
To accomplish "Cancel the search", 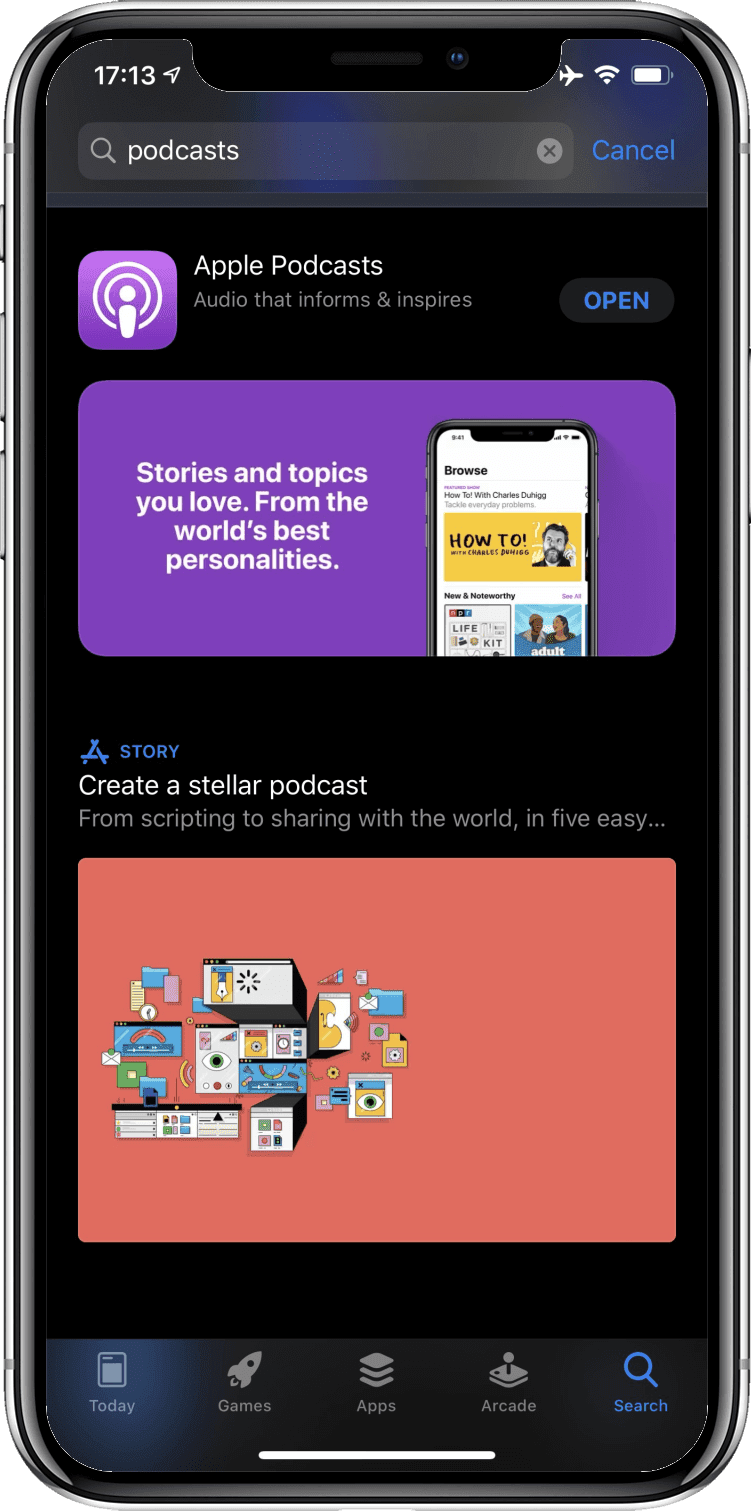I will pos(633,151).
